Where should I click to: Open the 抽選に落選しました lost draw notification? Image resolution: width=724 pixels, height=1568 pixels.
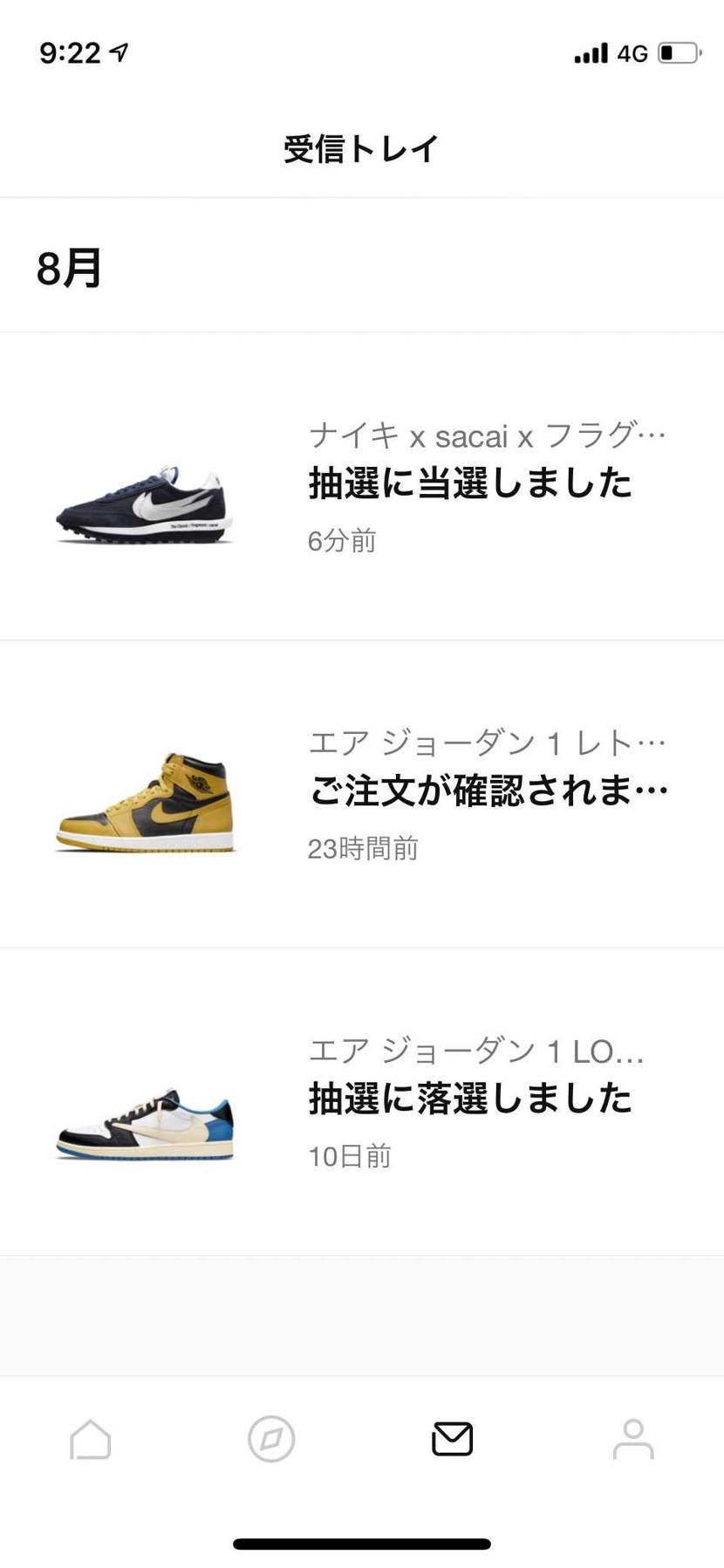point(471,1098)
